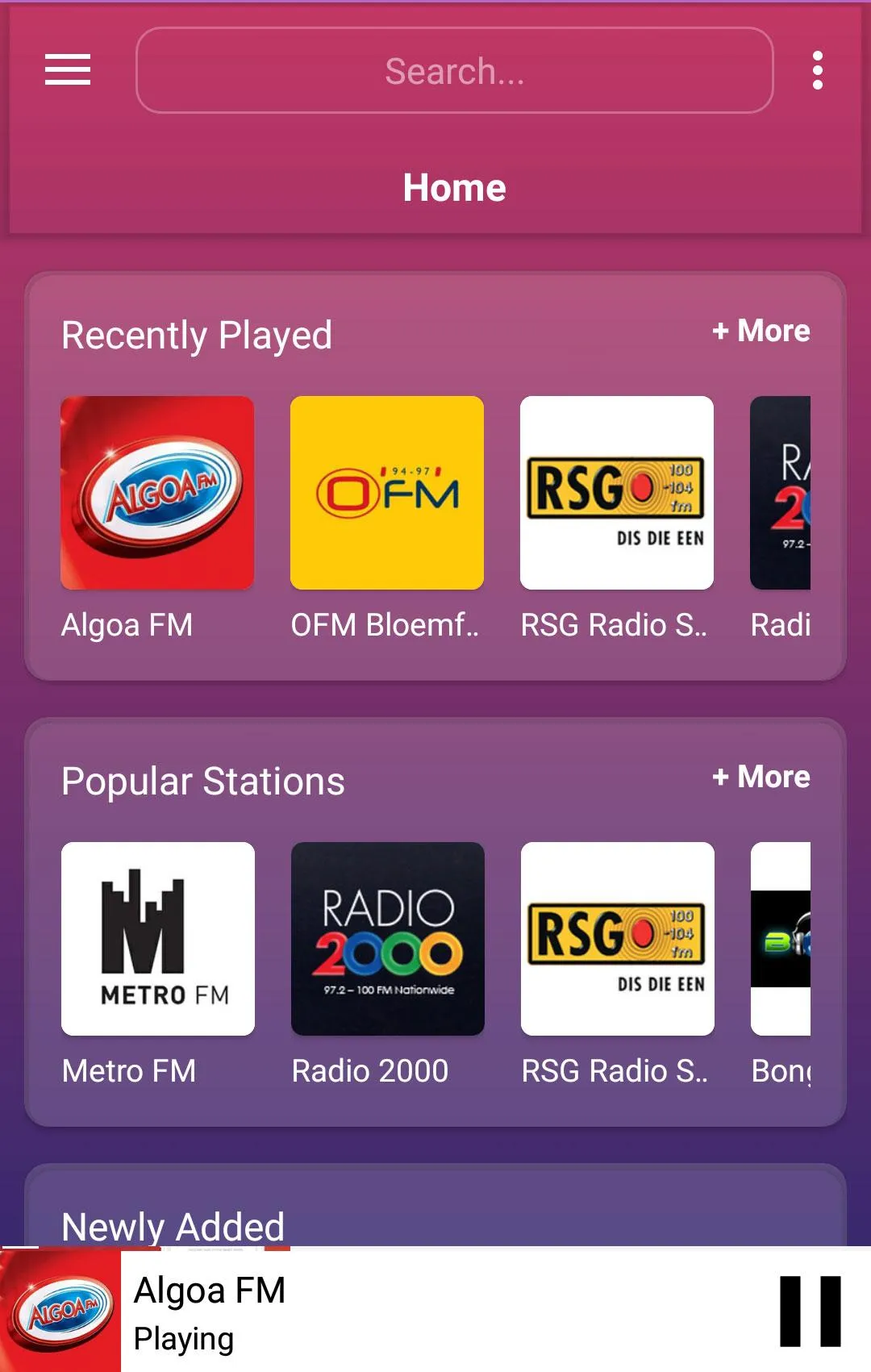Image resolution: width=871 pixels, height=1372 pixels.
Task: Select RSG Radio in Recently Played
Action: 617,493
